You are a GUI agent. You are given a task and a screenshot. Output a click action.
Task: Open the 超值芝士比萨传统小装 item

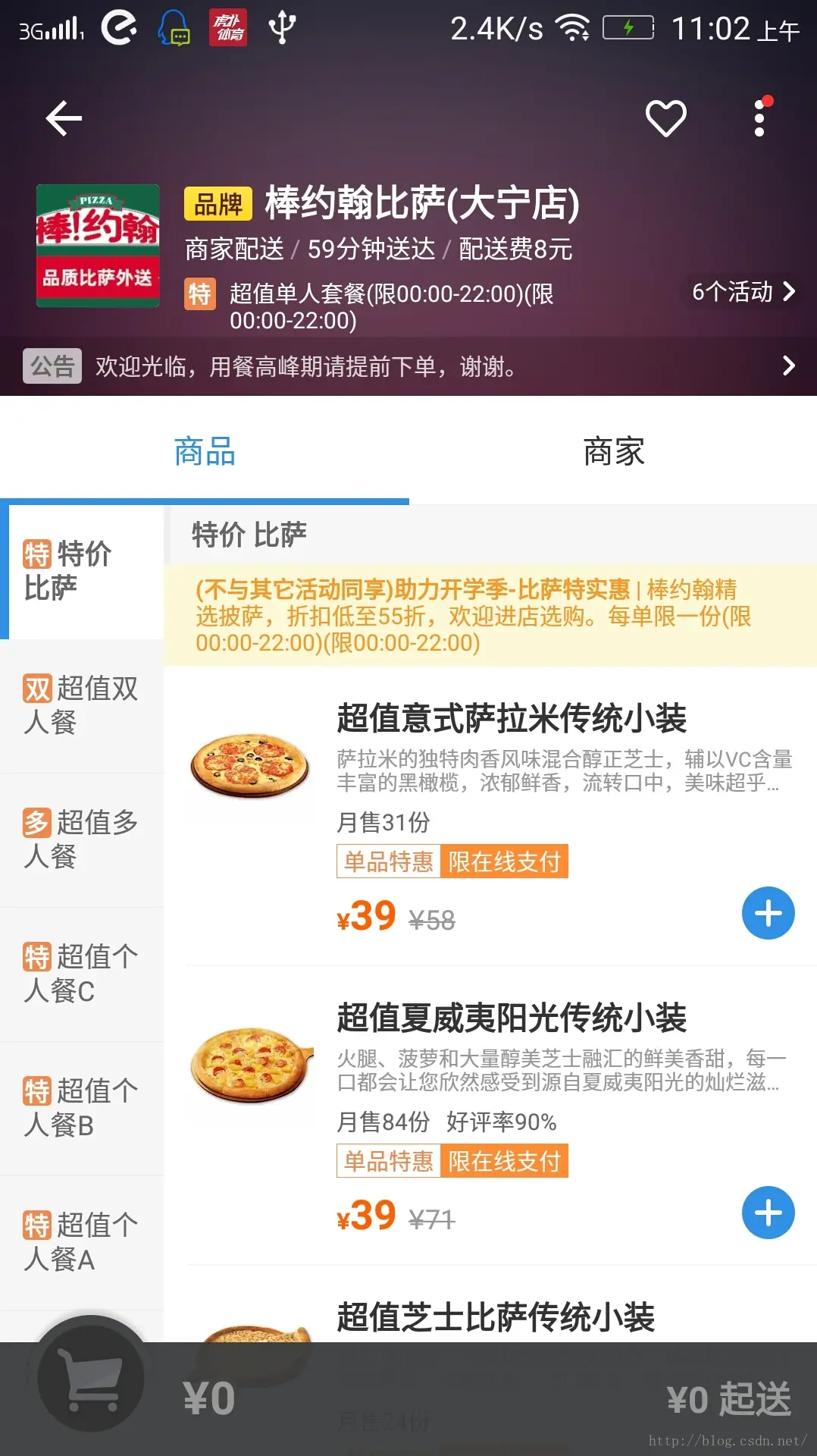pyautogui.click(x=496, y=1318)
